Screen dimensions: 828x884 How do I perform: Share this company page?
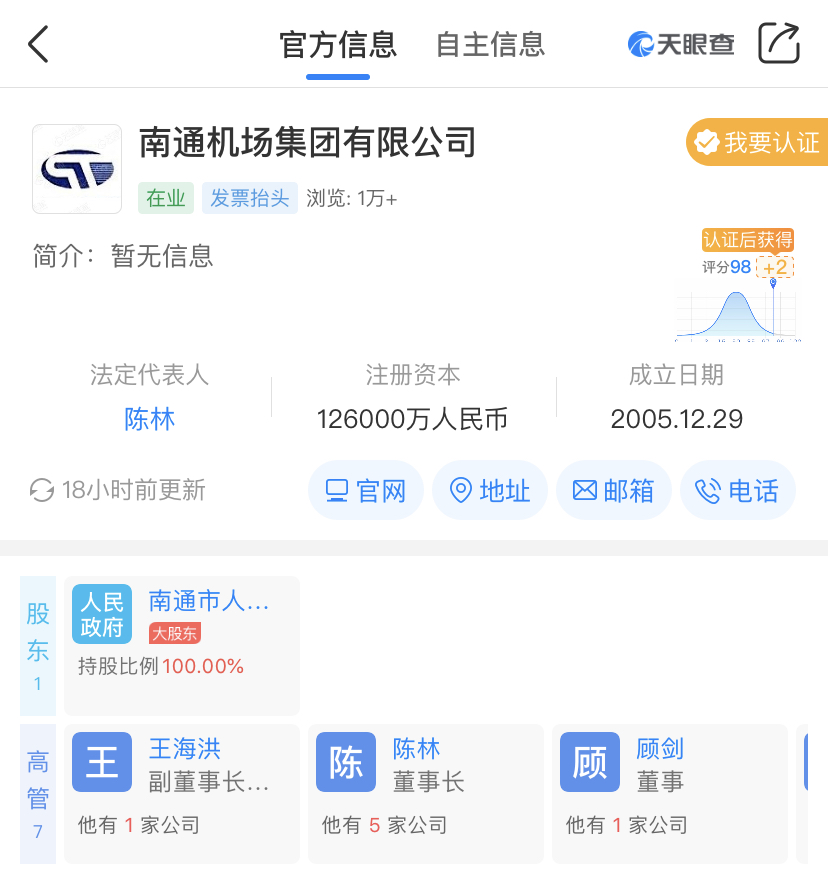point(779,44)
